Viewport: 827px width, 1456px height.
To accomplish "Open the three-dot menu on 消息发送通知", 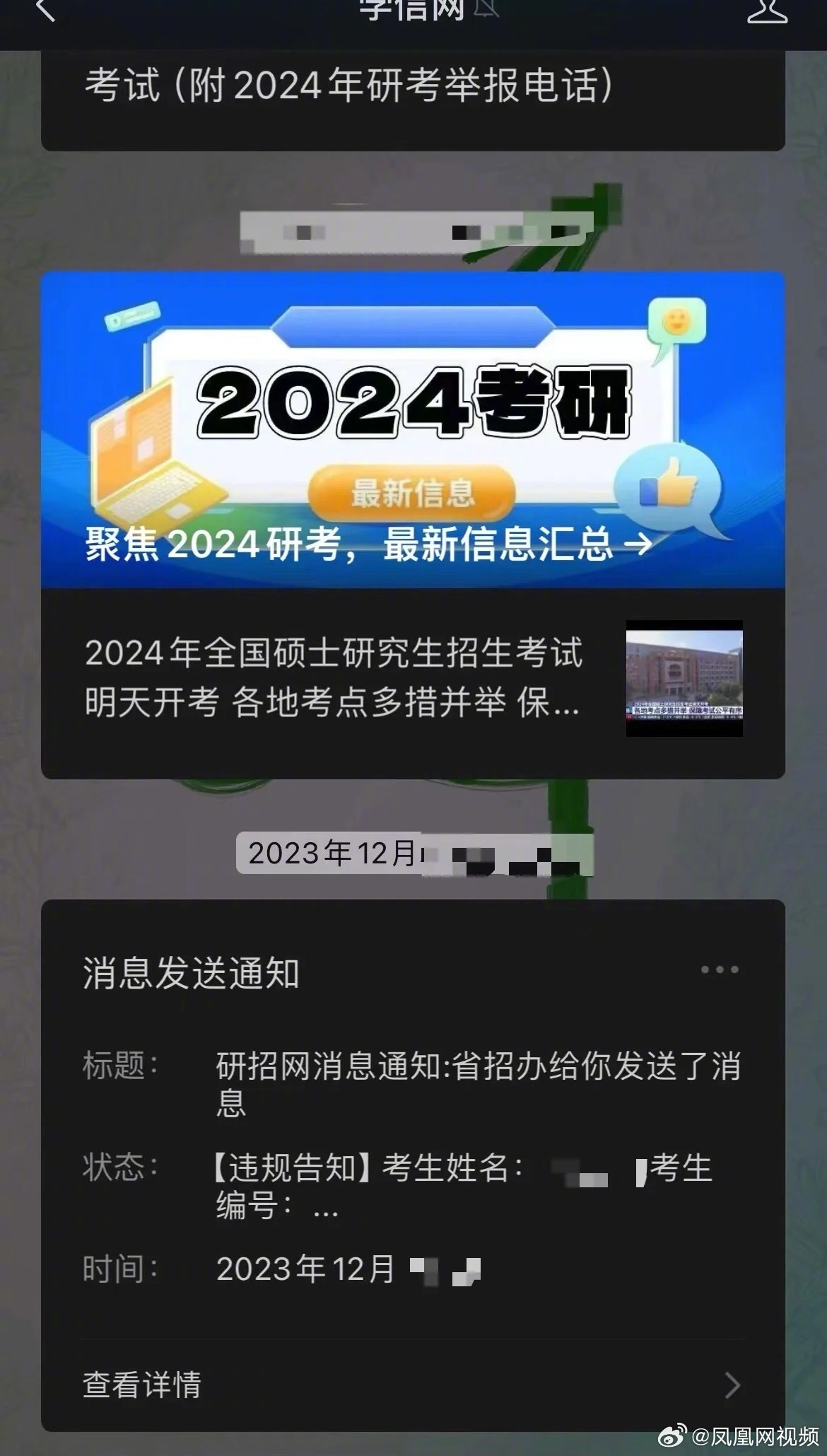I will 720,969.
